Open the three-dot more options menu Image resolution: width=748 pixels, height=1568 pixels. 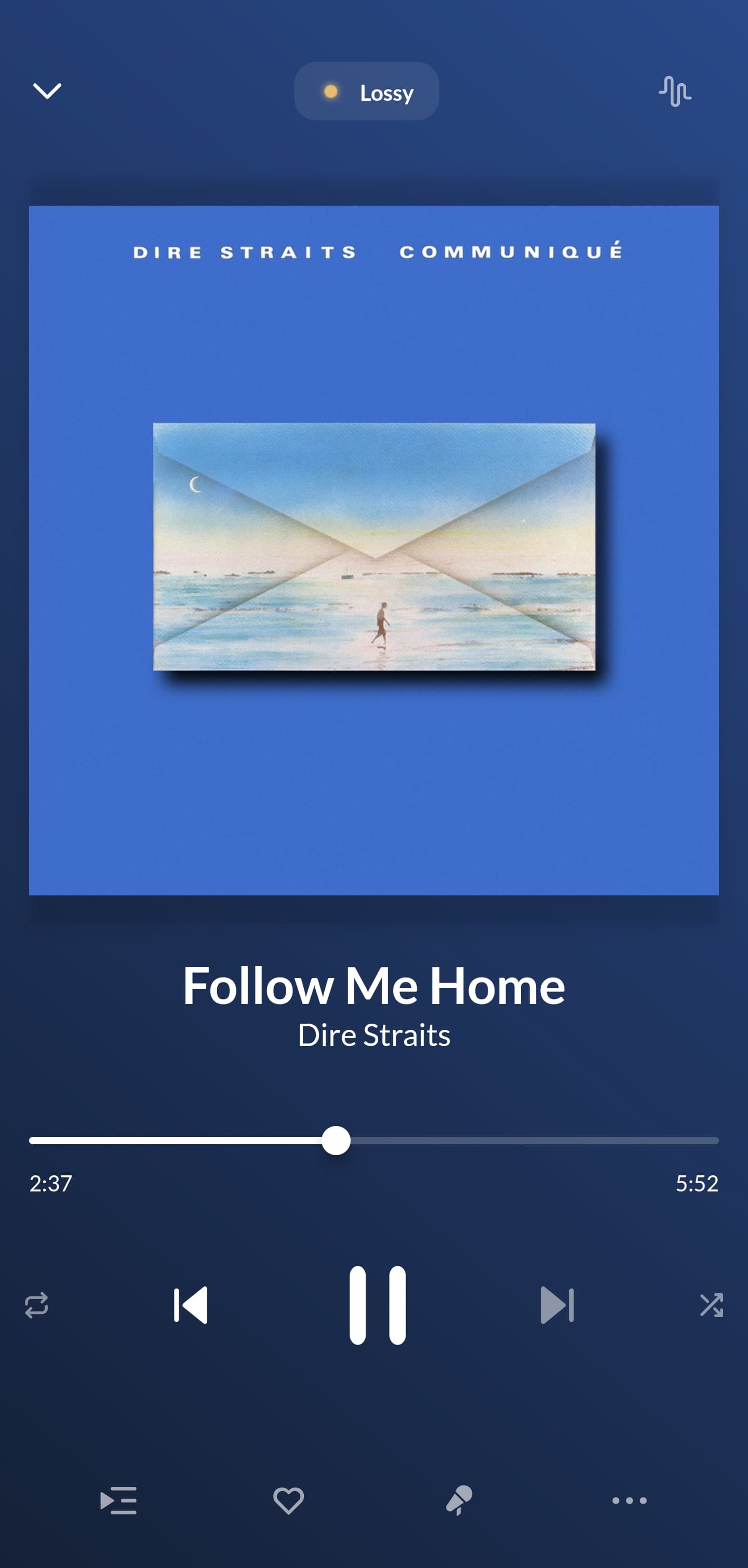coord(630,1500)
